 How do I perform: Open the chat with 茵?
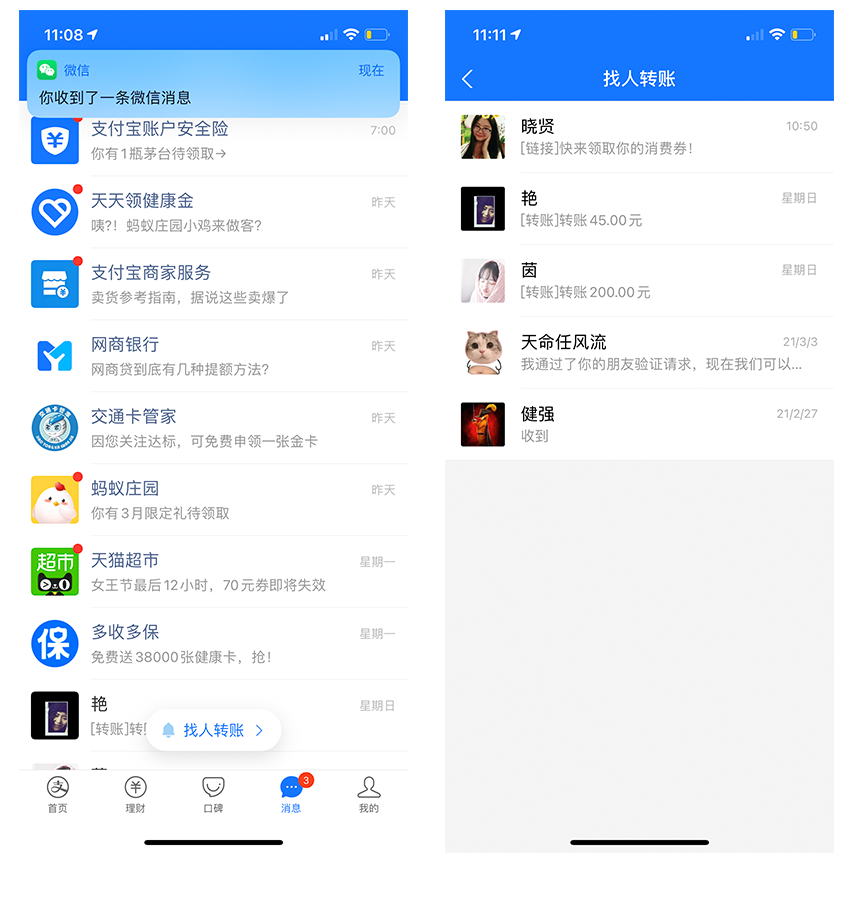[639, 281]
